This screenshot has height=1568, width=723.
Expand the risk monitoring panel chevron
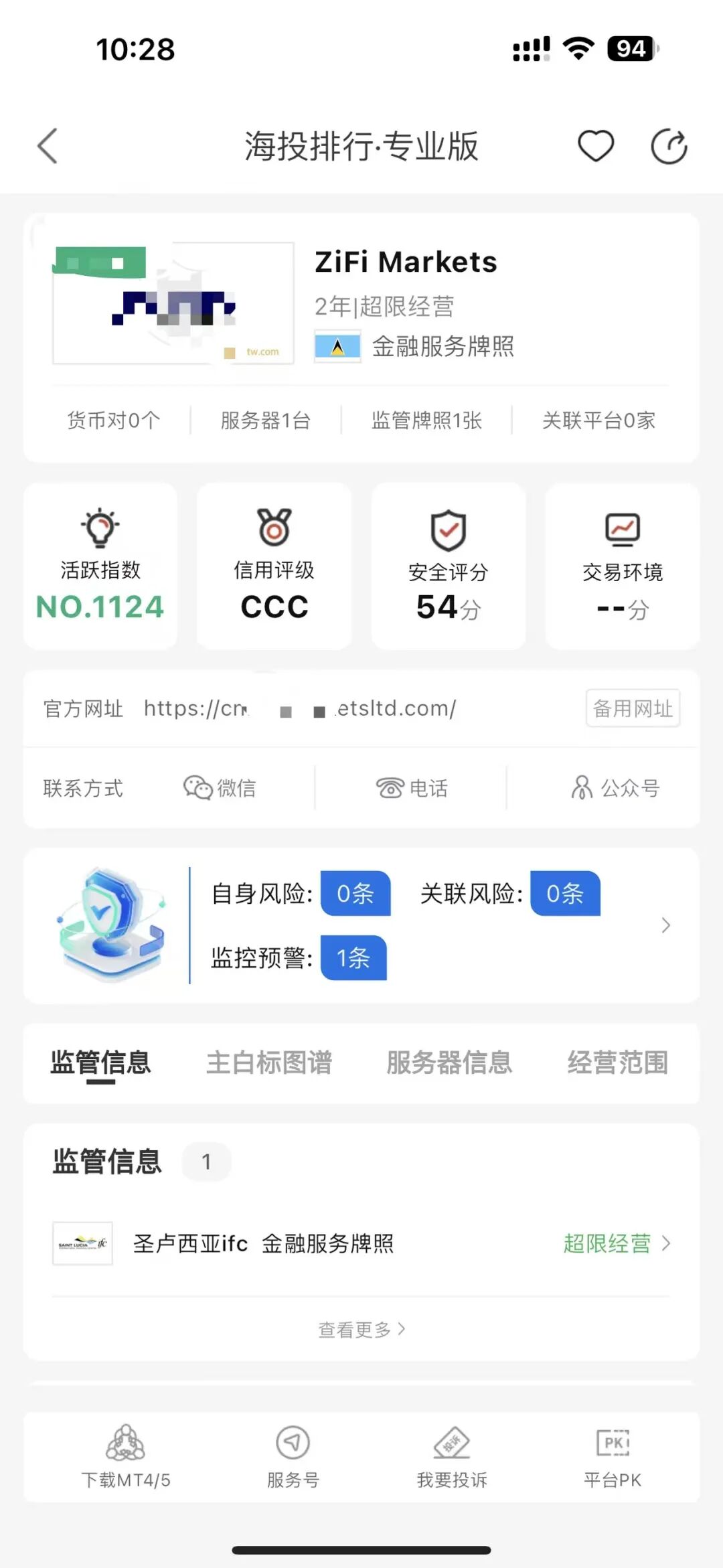click(665, 925)
